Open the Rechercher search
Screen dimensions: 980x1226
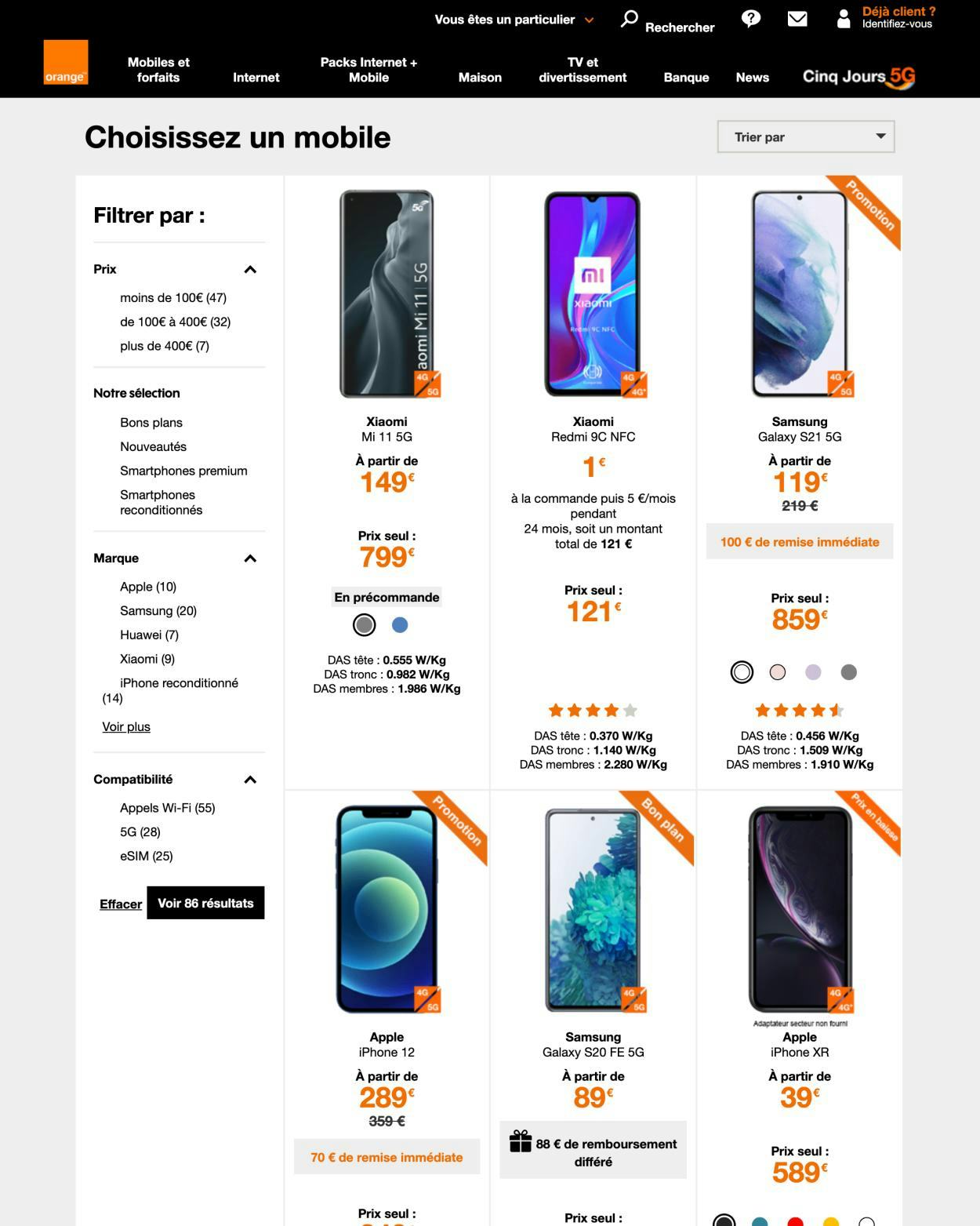(667, 21)
